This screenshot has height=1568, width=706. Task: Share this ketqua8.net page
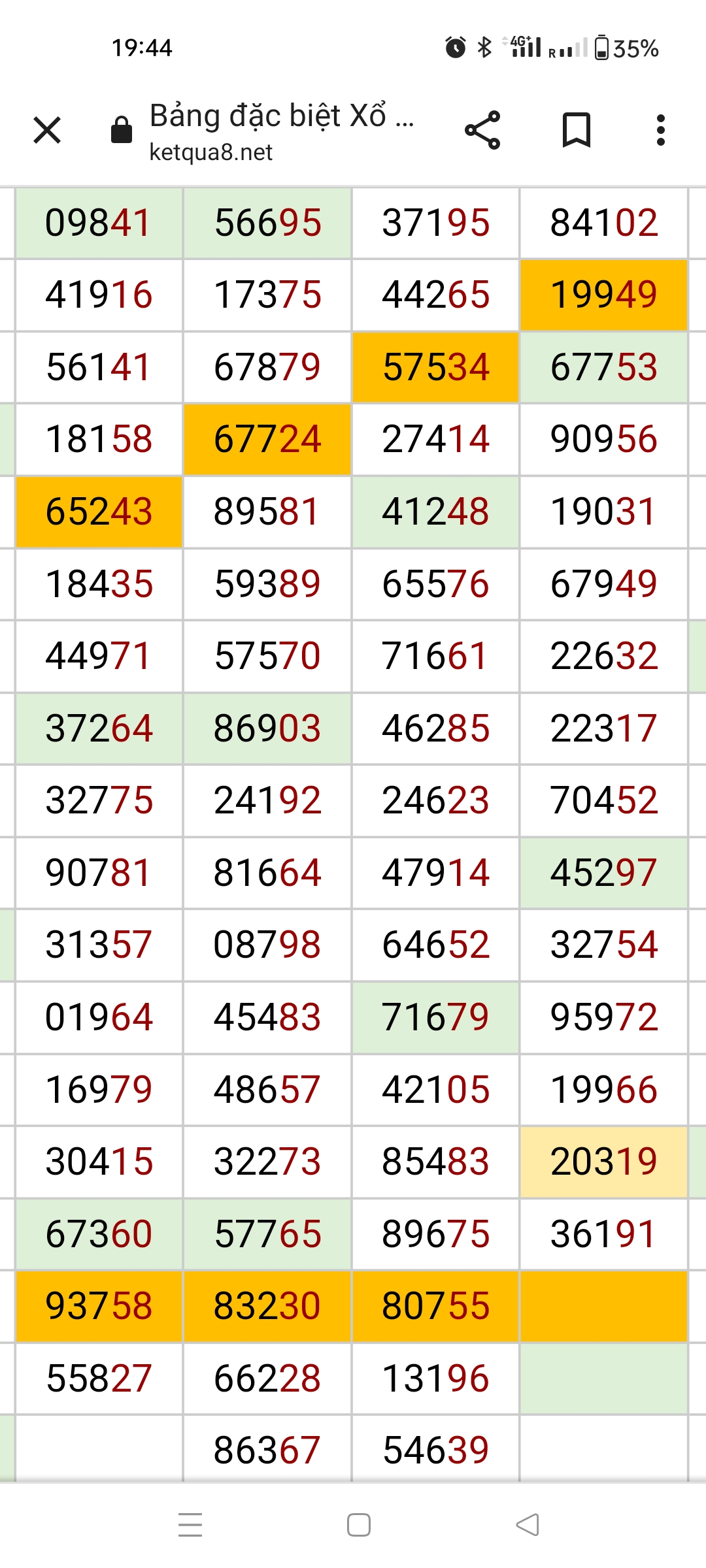point(482,130)
